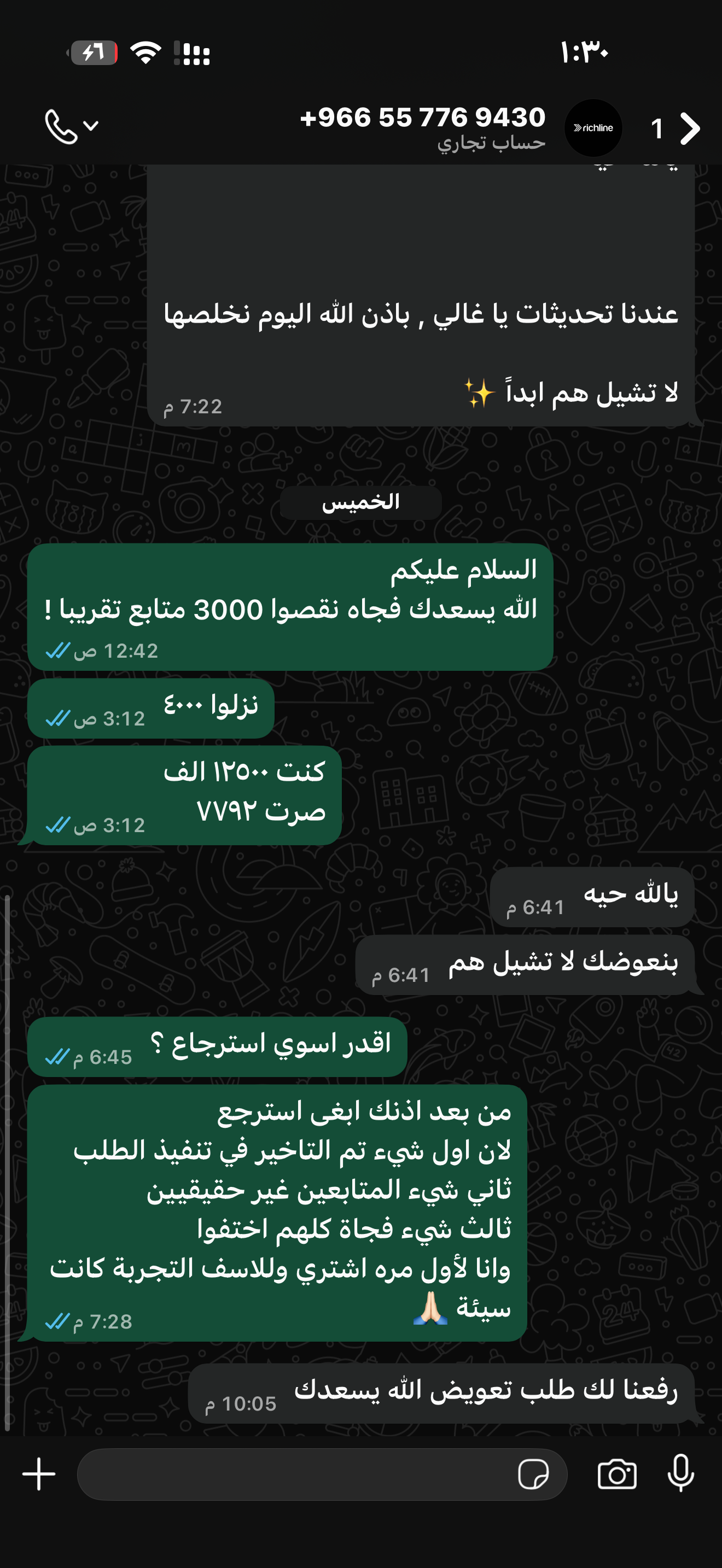722x1568 pixels.
Task: Open the sticker picker
Action: click(533, 1475)
